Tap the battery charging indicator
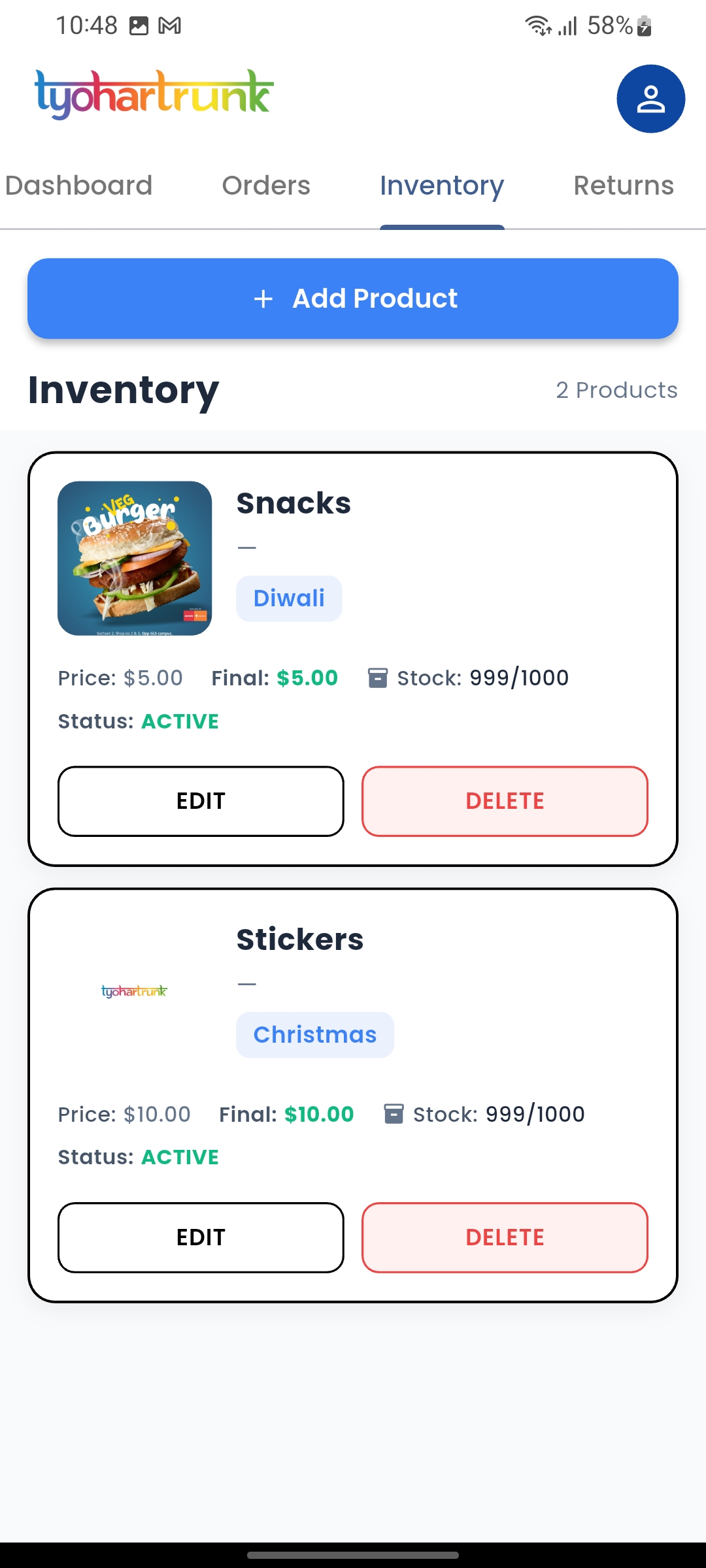Image resolution: width=706 pixels, height=1568 pixels. coord(643,25)
